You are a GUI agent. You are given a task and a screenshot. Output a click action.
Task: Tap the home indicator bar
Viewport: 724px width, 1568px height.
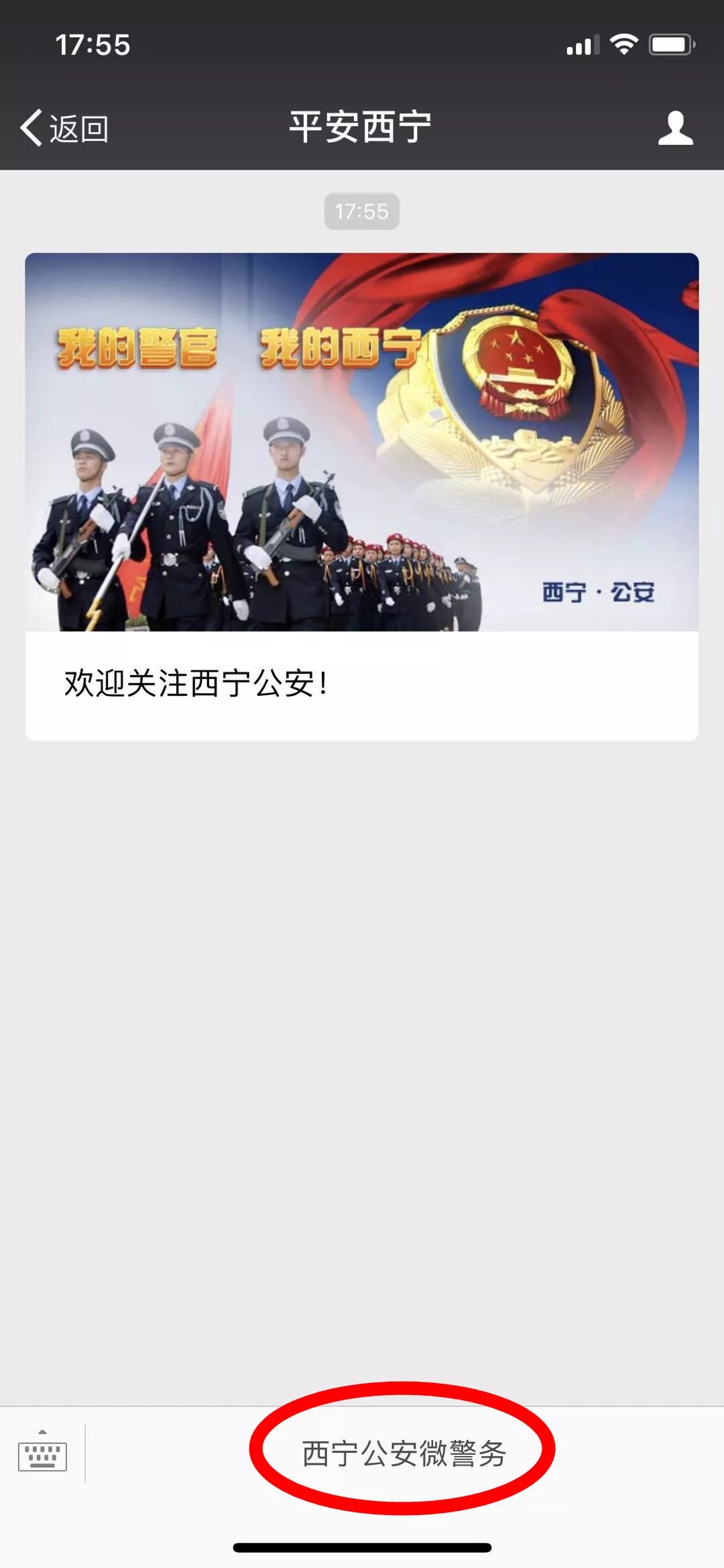(362, 1547)
